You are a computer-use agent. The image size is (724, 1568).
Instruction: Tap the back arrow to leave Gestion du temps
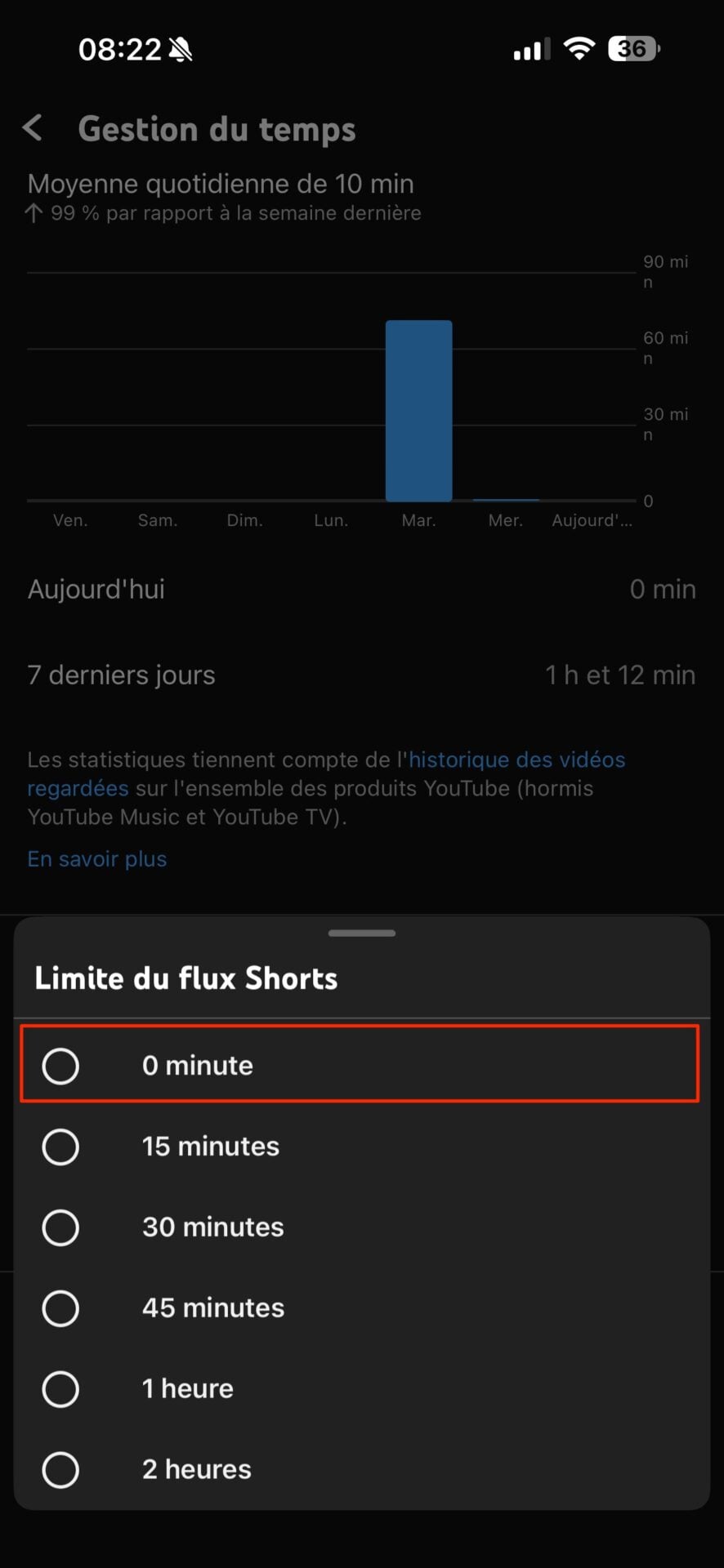pos(33,128)
